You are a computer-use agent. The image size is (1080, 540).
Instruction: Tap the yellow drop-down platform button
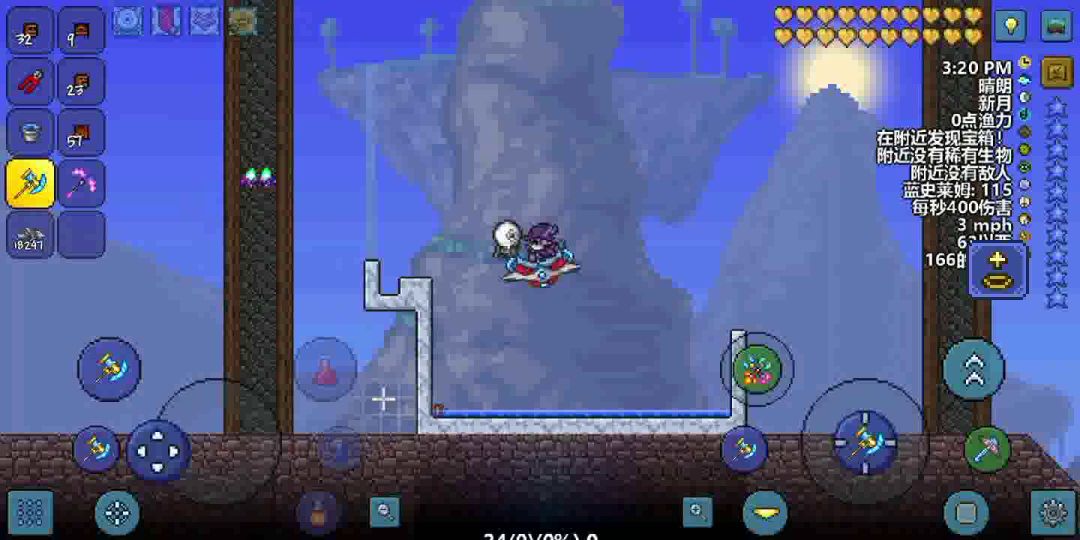(x=765, y=512)
